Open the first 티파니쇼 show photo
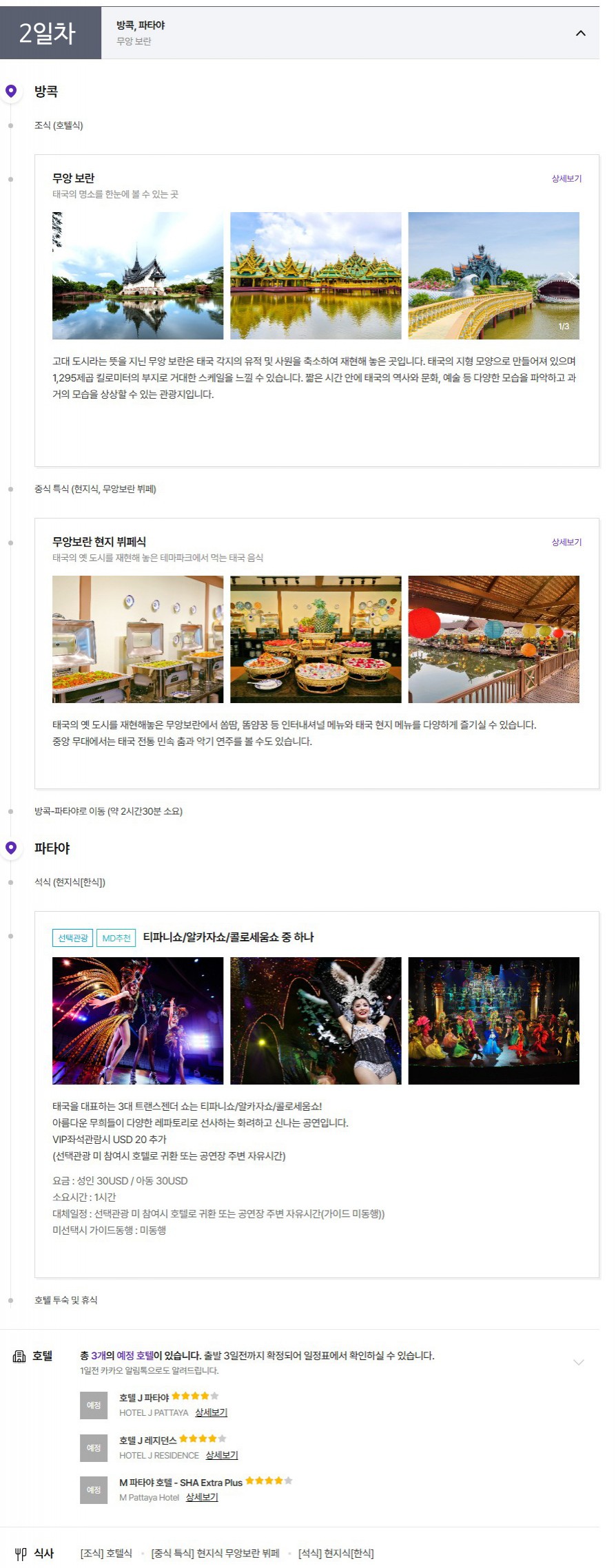This screenshot has height=1568, width=616. pos(138,1021)
